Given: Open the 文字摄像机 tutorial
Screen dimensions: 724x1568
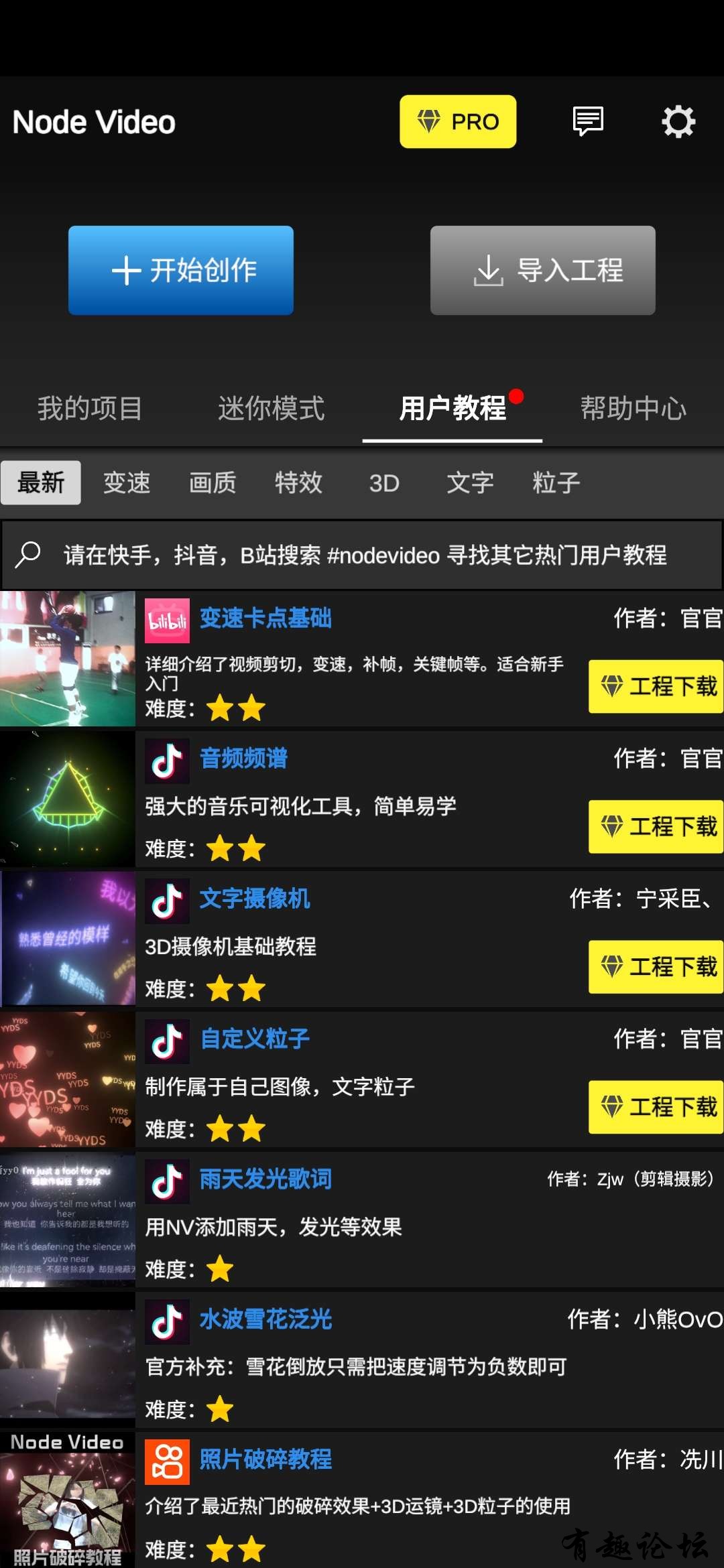Looking at the screenshot, I should tap(255, 899).
